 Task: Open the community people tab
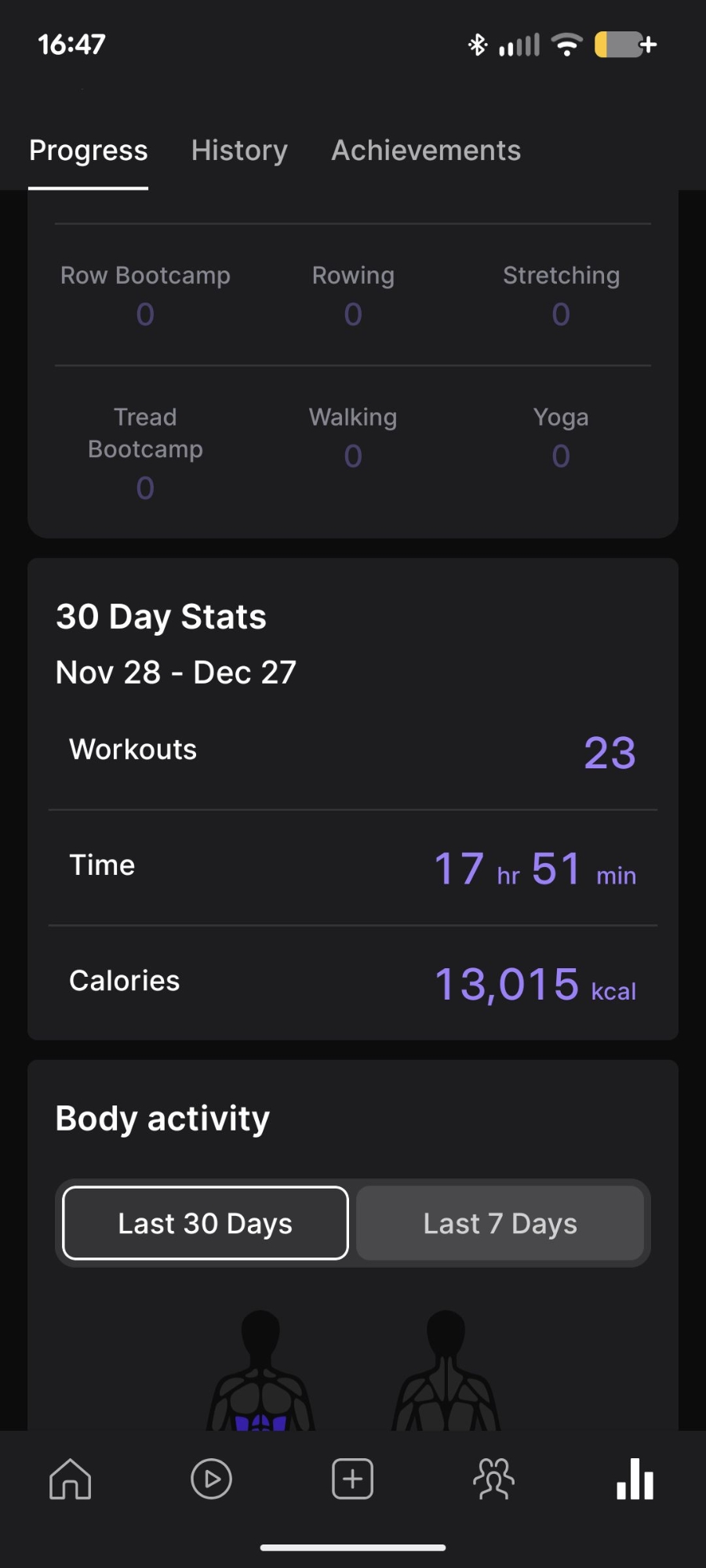tap(493, 1479)
